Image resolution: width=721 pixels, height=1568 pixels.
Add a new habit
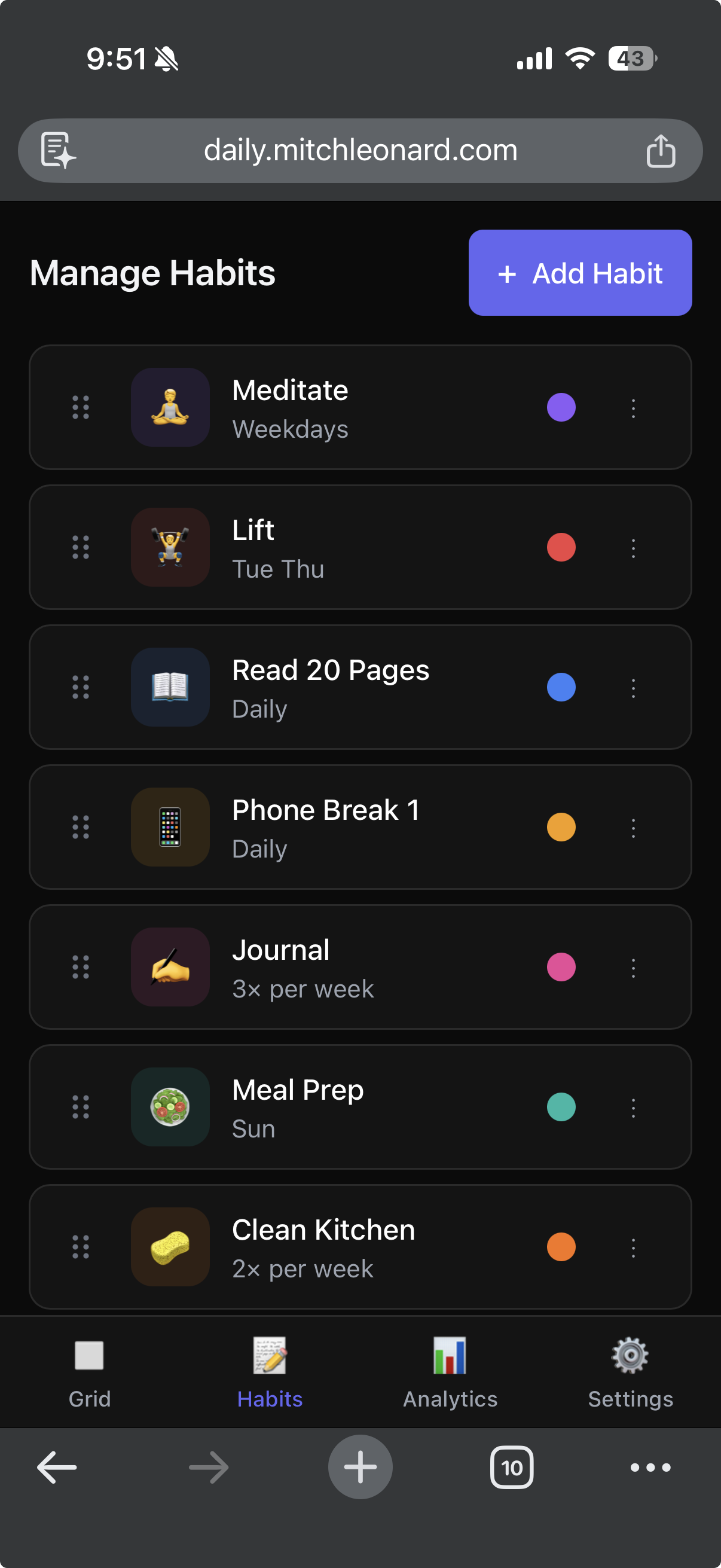[579, 273]
